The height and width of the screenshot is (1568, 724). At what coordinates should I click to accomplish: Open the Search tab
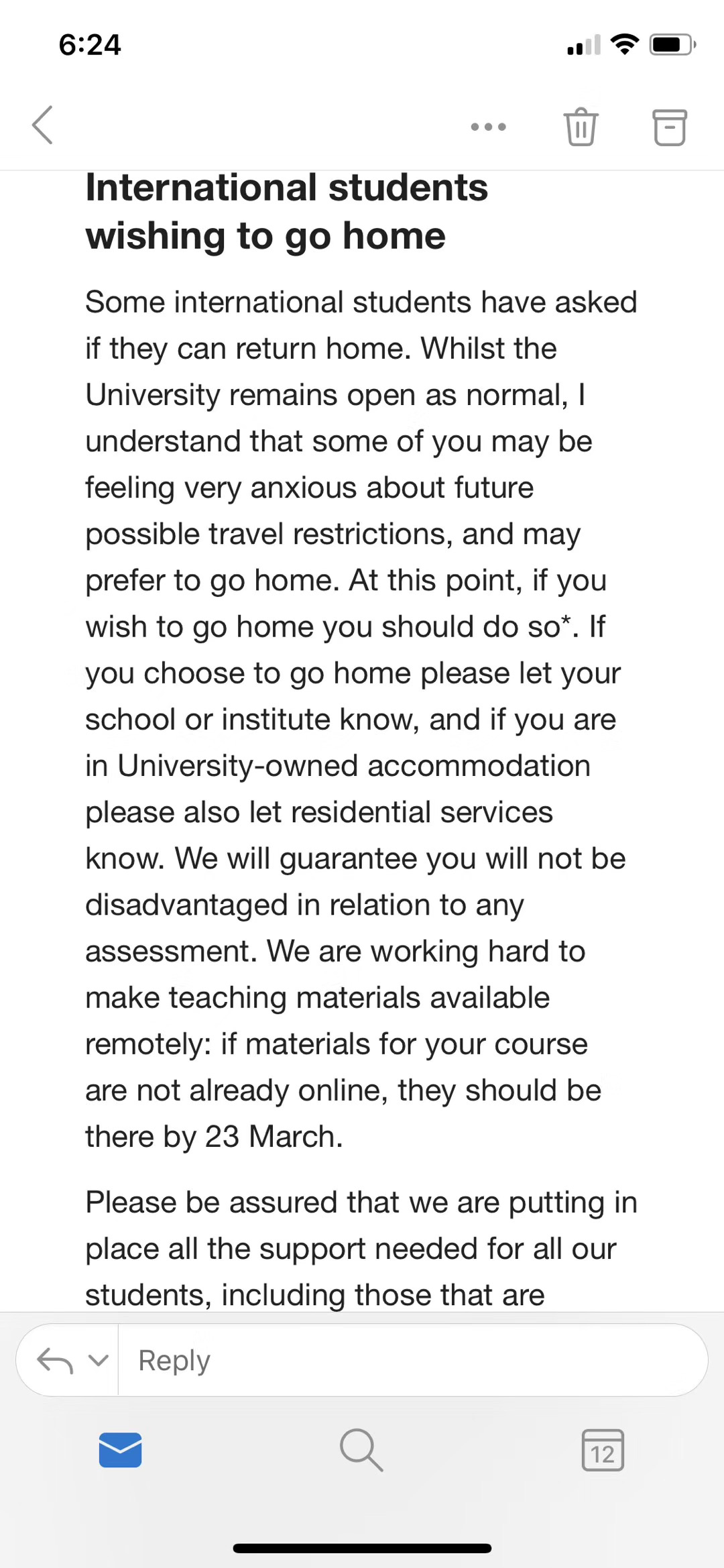pyautogui.click(x=361, y=1450)
